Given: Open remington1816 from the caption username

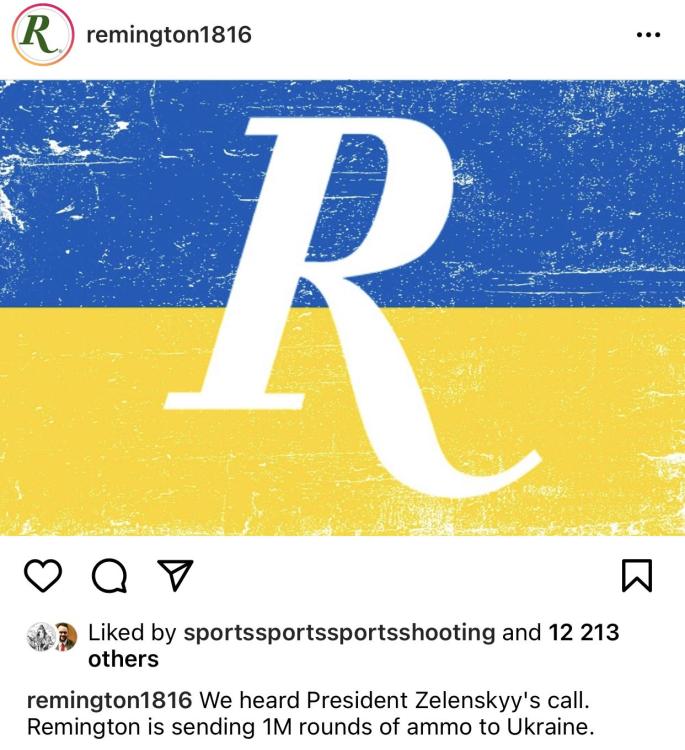Looking at the screenshot, I should click(x=109, y=699).
